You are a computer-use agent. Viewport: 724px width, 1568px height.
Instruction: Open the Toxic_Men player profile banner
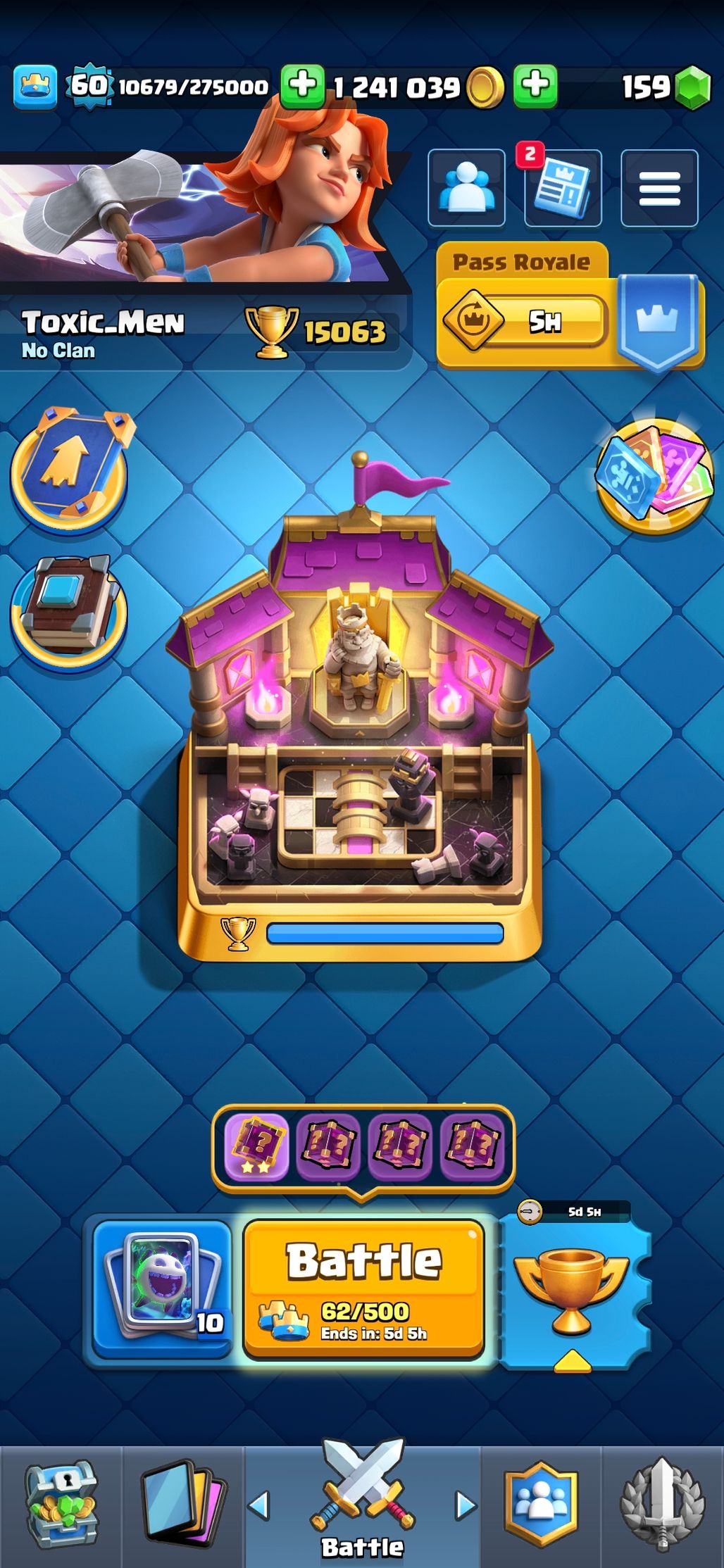(x=197, y=218)
